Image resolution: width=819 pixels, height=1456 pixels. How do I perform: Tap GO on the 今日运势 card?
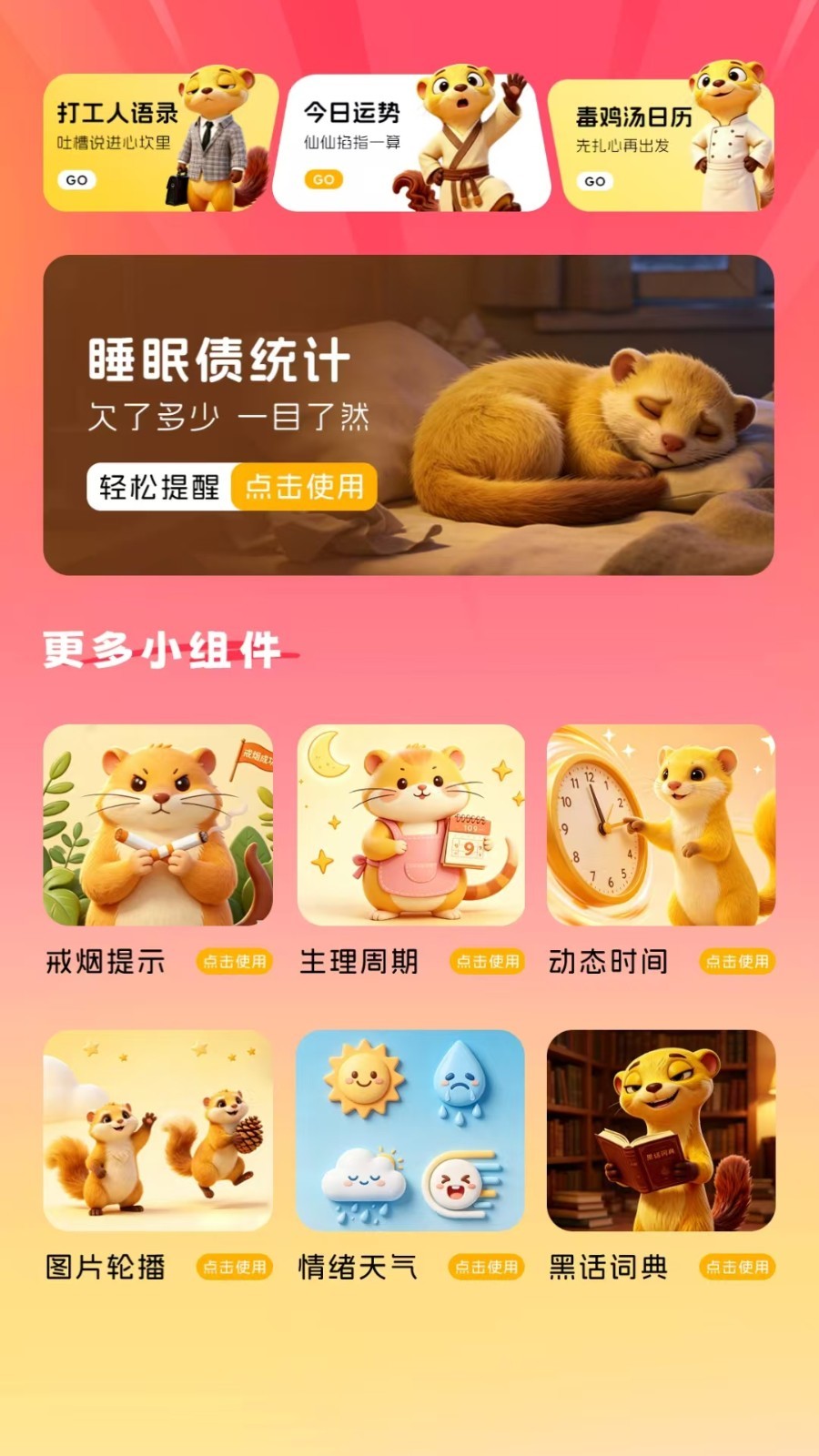323,179
